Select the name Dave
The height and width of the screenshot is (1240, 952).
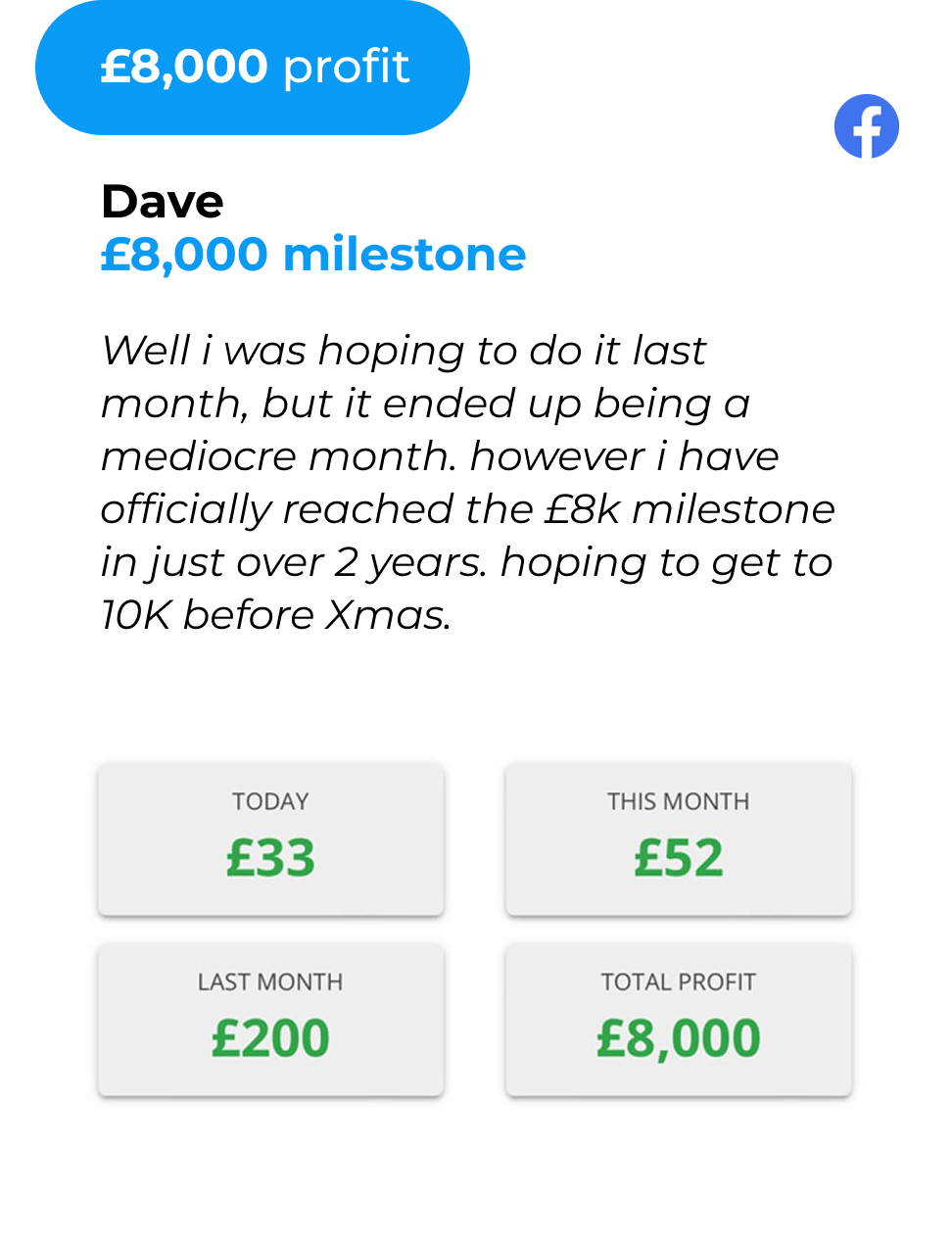(162, 202)
